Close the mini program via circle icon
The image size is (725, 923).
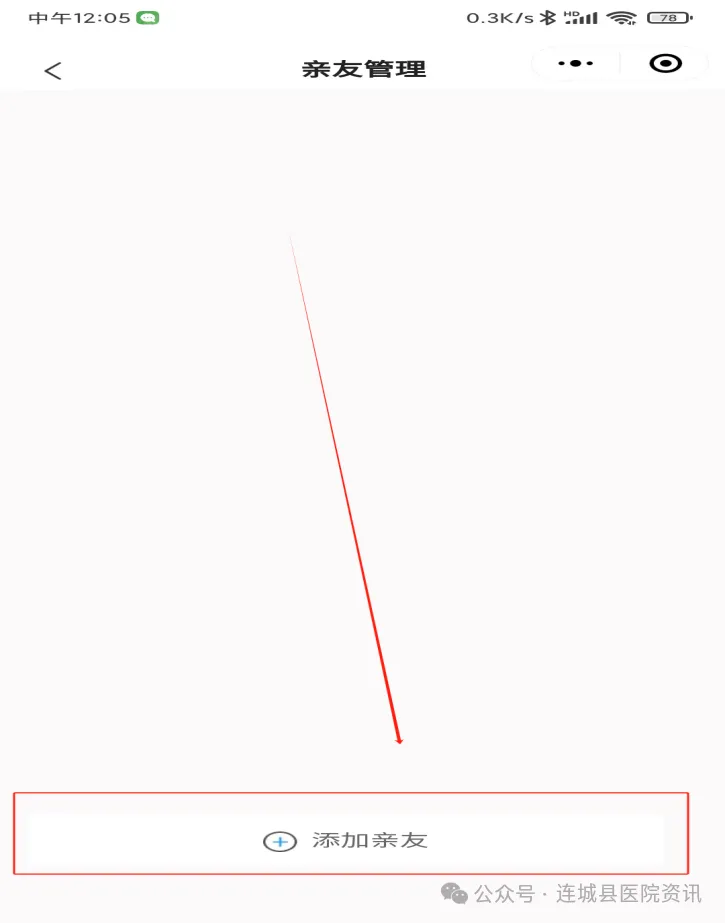point(665,64)
